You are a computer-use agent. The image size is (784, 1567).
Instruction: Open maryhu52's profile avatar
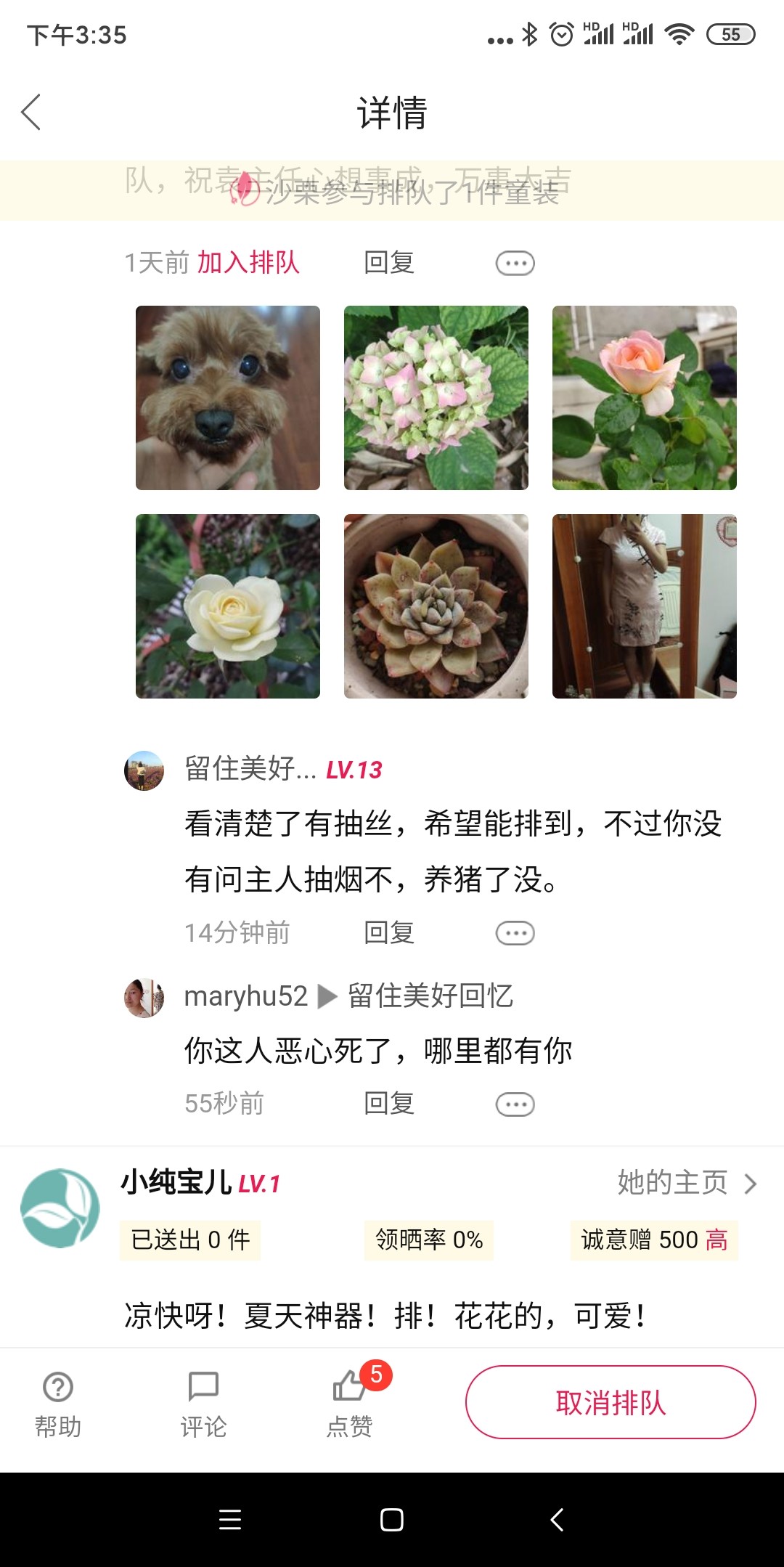(144, 998)
